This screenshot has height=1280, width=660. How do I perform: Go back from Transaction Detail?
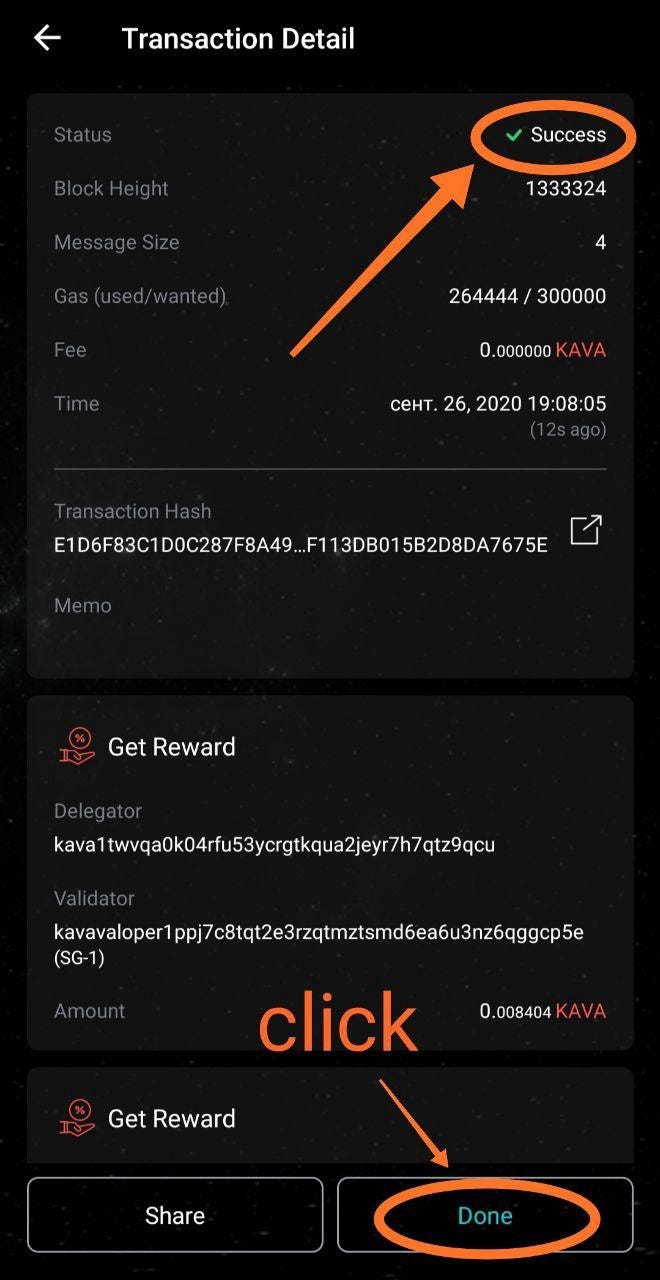(x=47, y=39)
